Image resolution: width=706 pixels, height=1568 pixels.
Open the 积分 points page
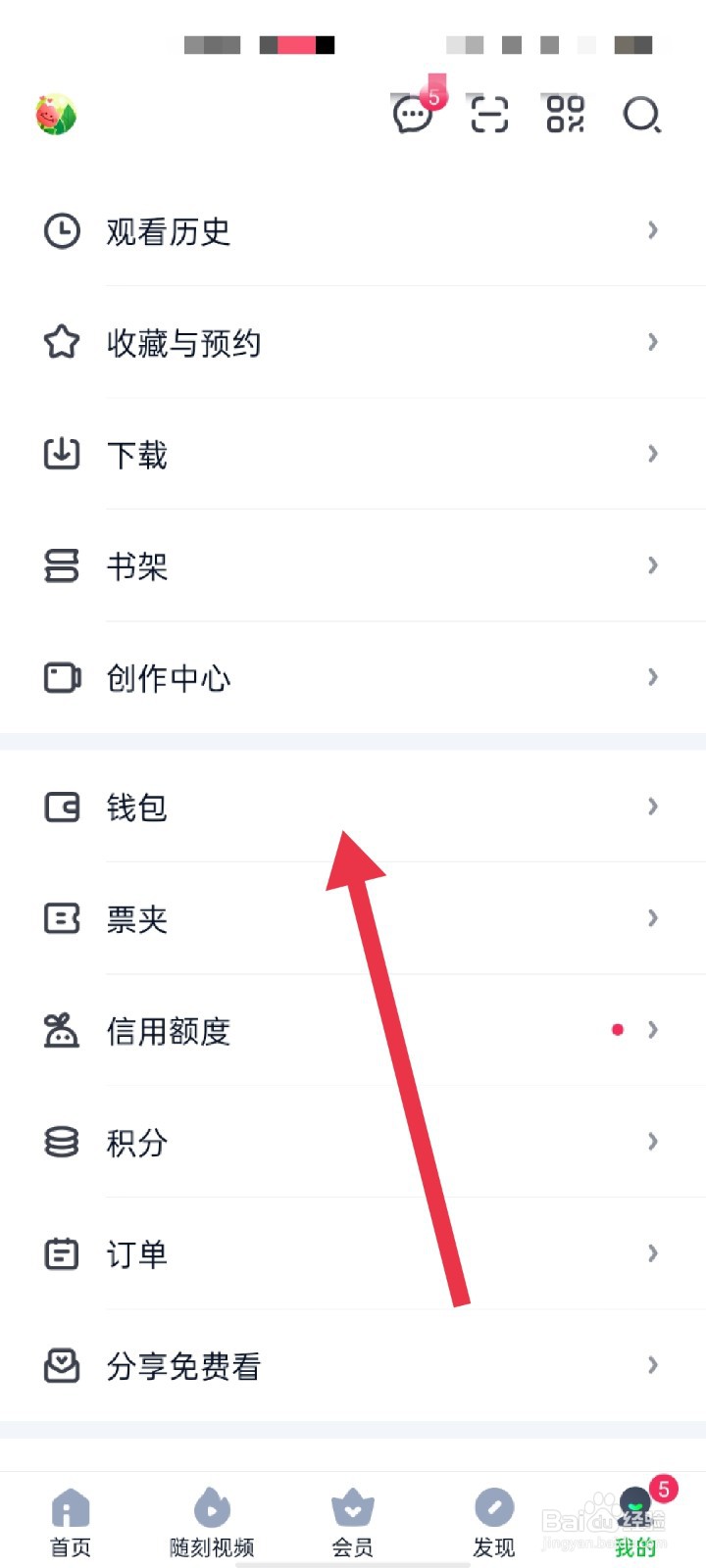[137, 1142]
